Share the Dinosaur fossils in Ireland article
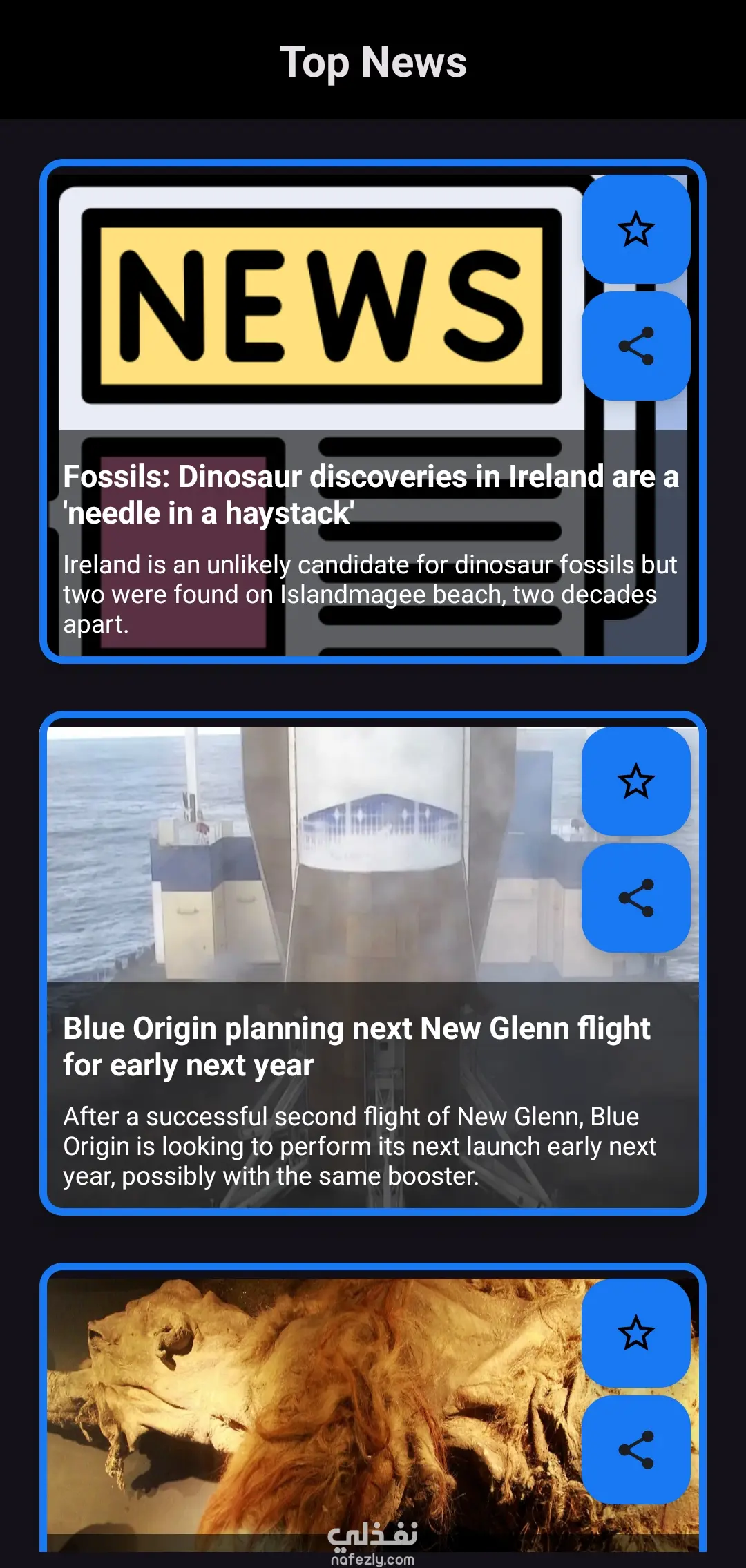Viewport: 746px width, 1568px height. coord(635,346)
